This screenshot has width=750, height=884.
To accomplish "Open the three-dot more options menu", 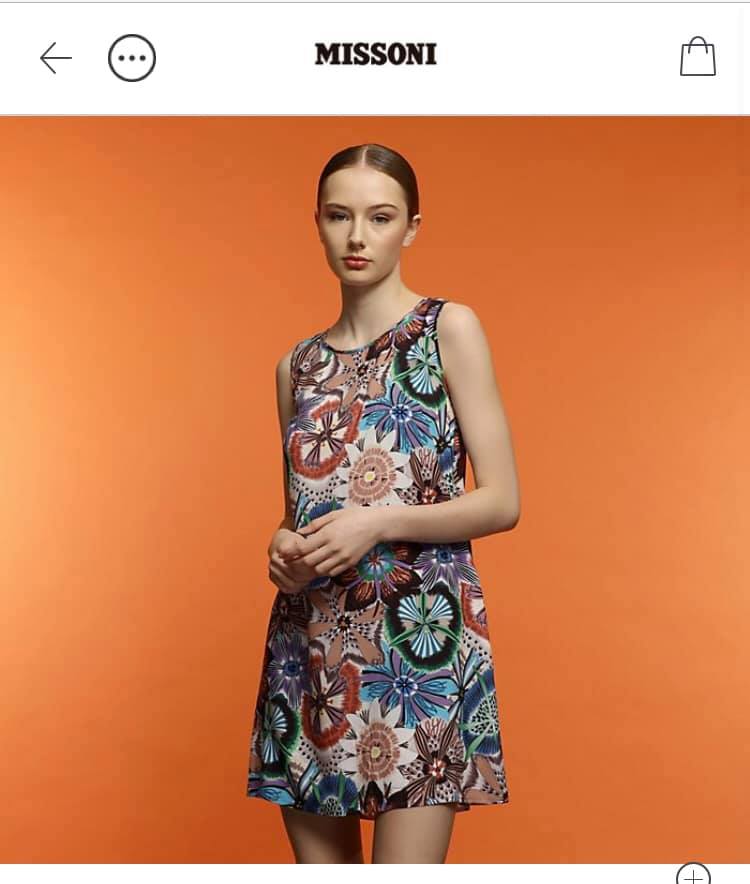I will point(132,58).
